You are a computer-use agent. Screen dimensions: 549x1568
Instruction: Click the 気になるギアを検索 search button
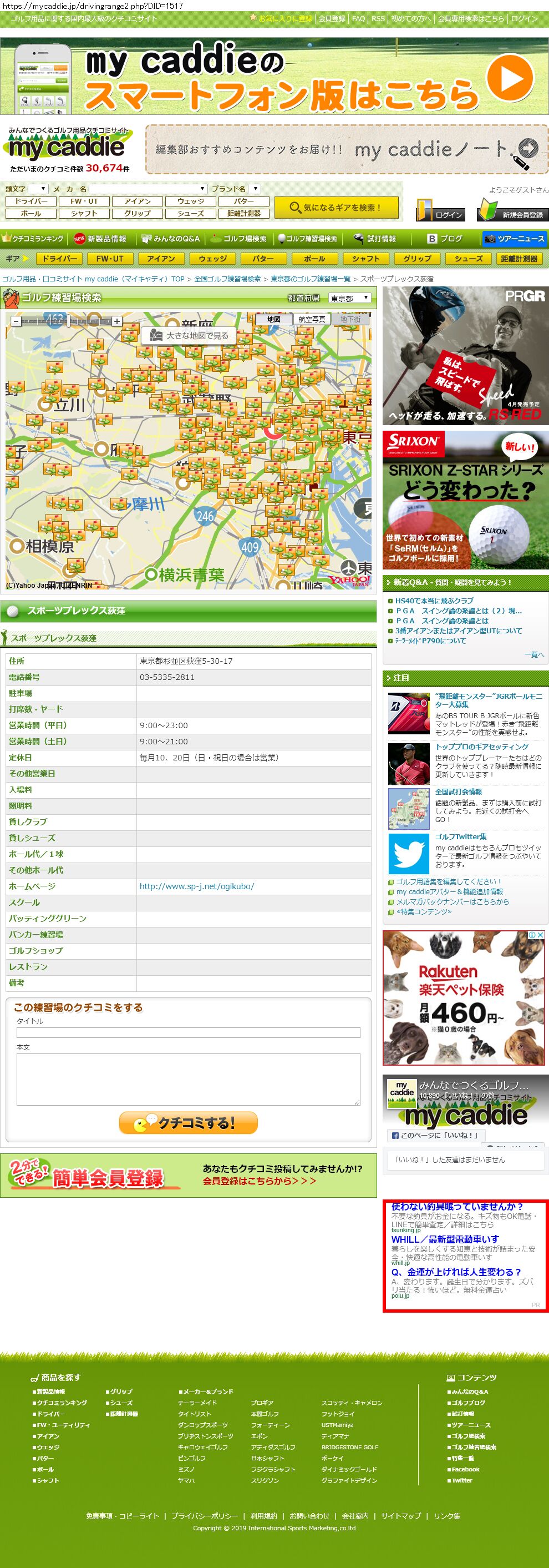pos(336,208)
